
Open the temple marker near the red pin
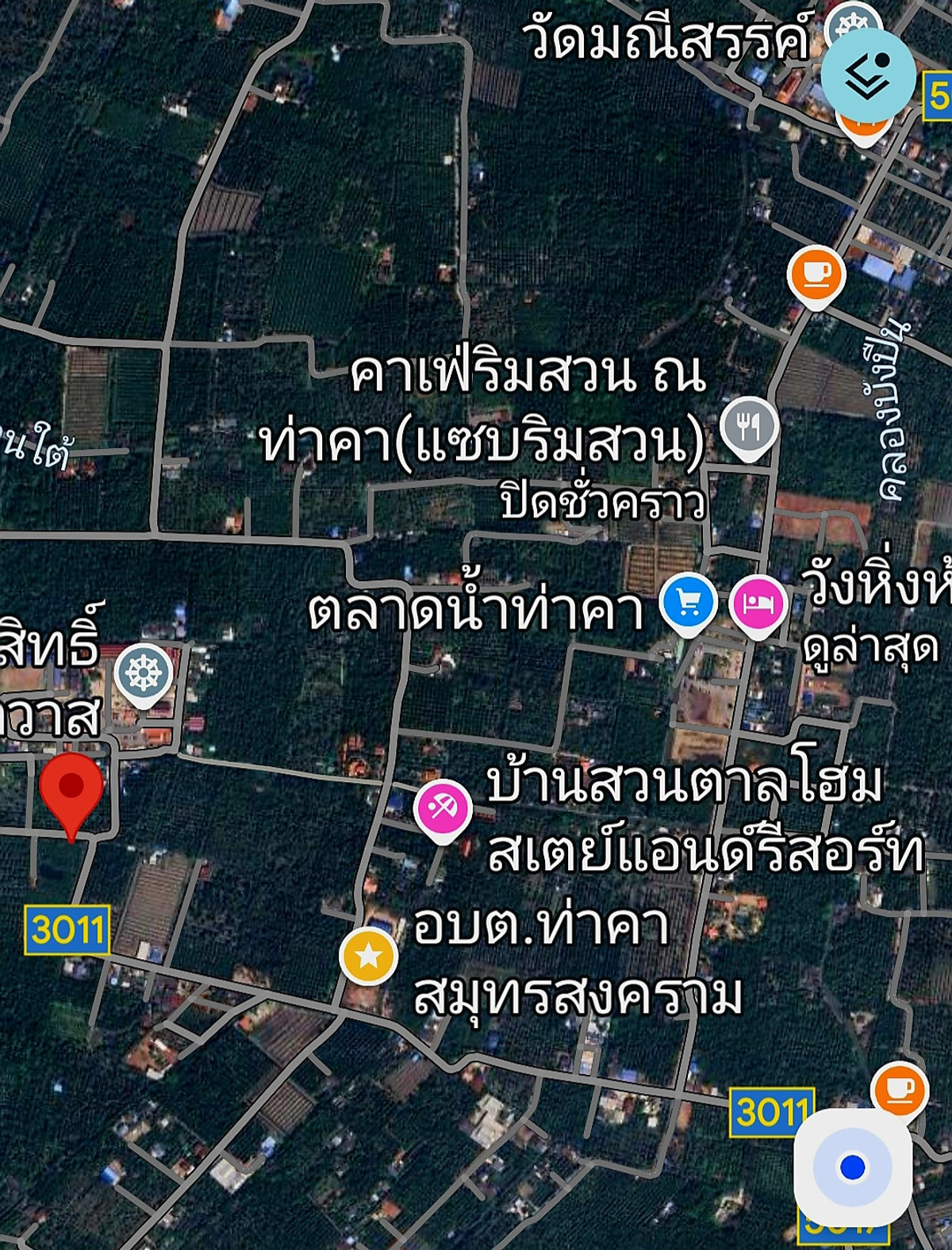[144, 673]
